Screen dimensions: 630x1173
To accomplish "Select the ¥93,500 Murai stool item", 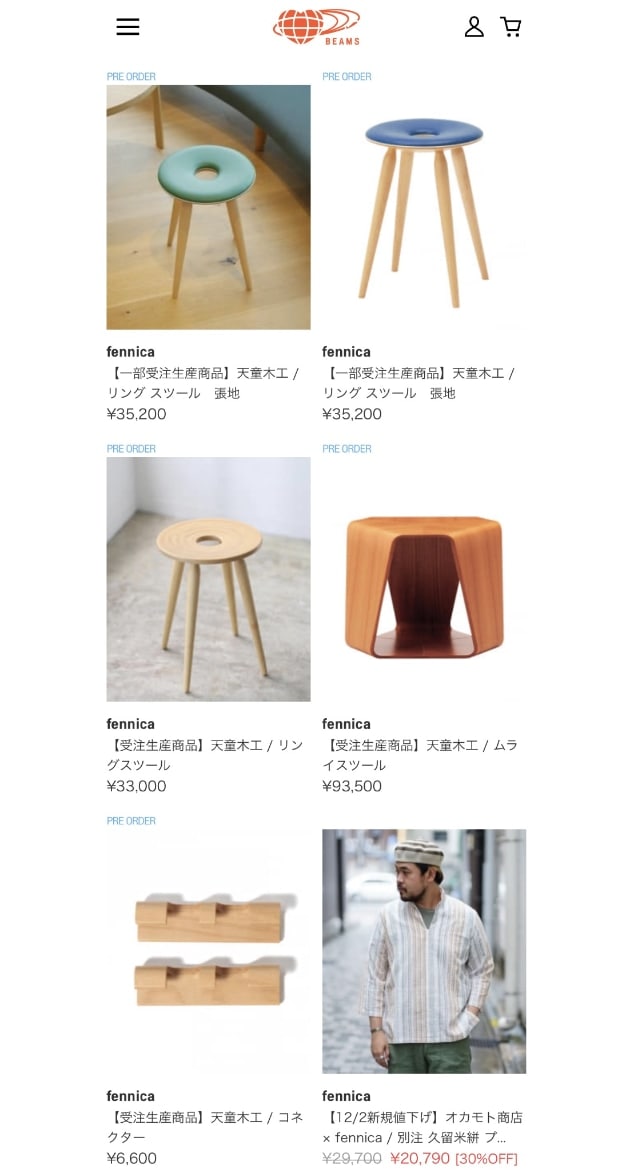I will [424, 579].
